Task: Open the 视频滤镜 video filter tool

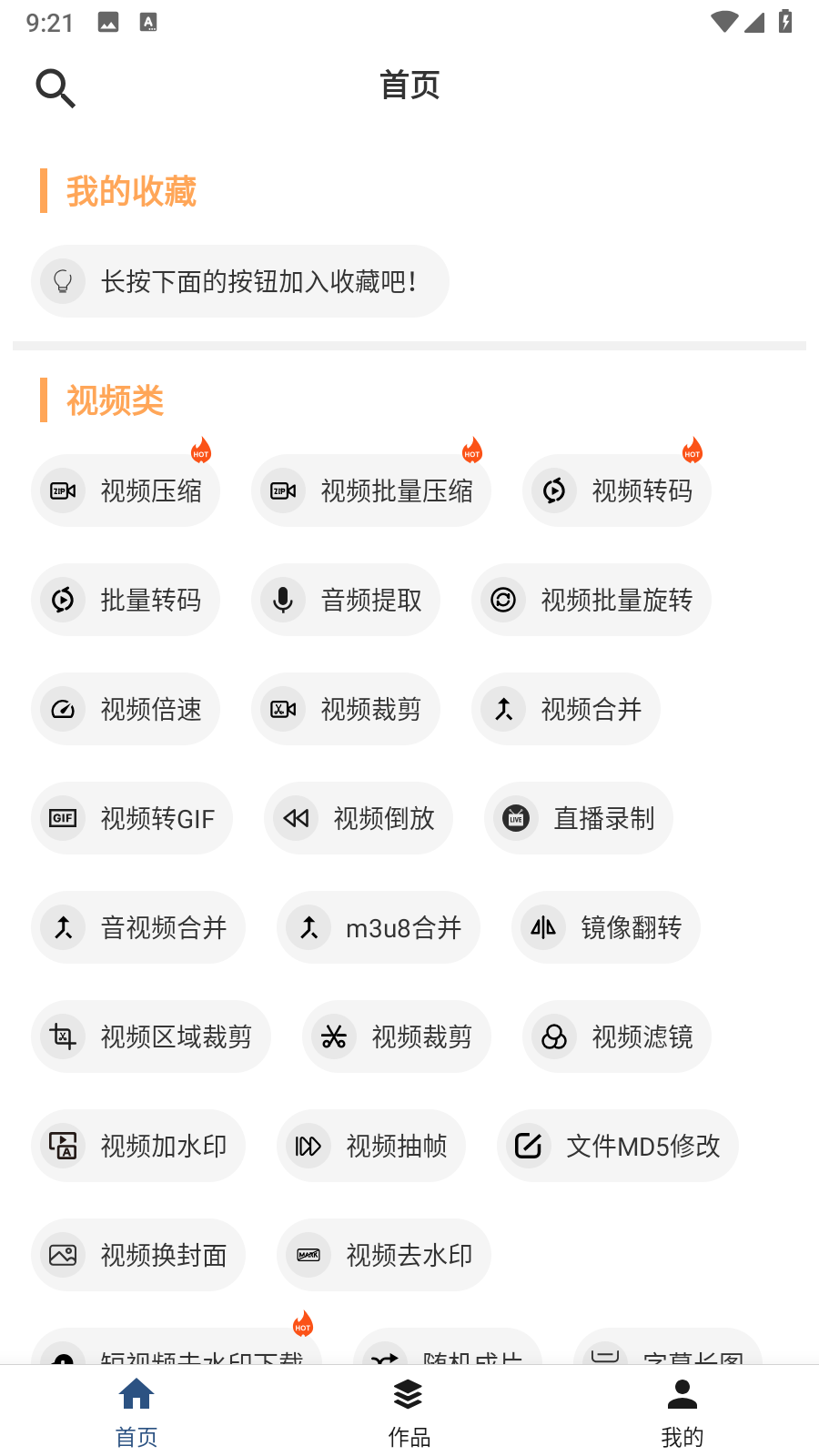Action: click(616, 1036)
